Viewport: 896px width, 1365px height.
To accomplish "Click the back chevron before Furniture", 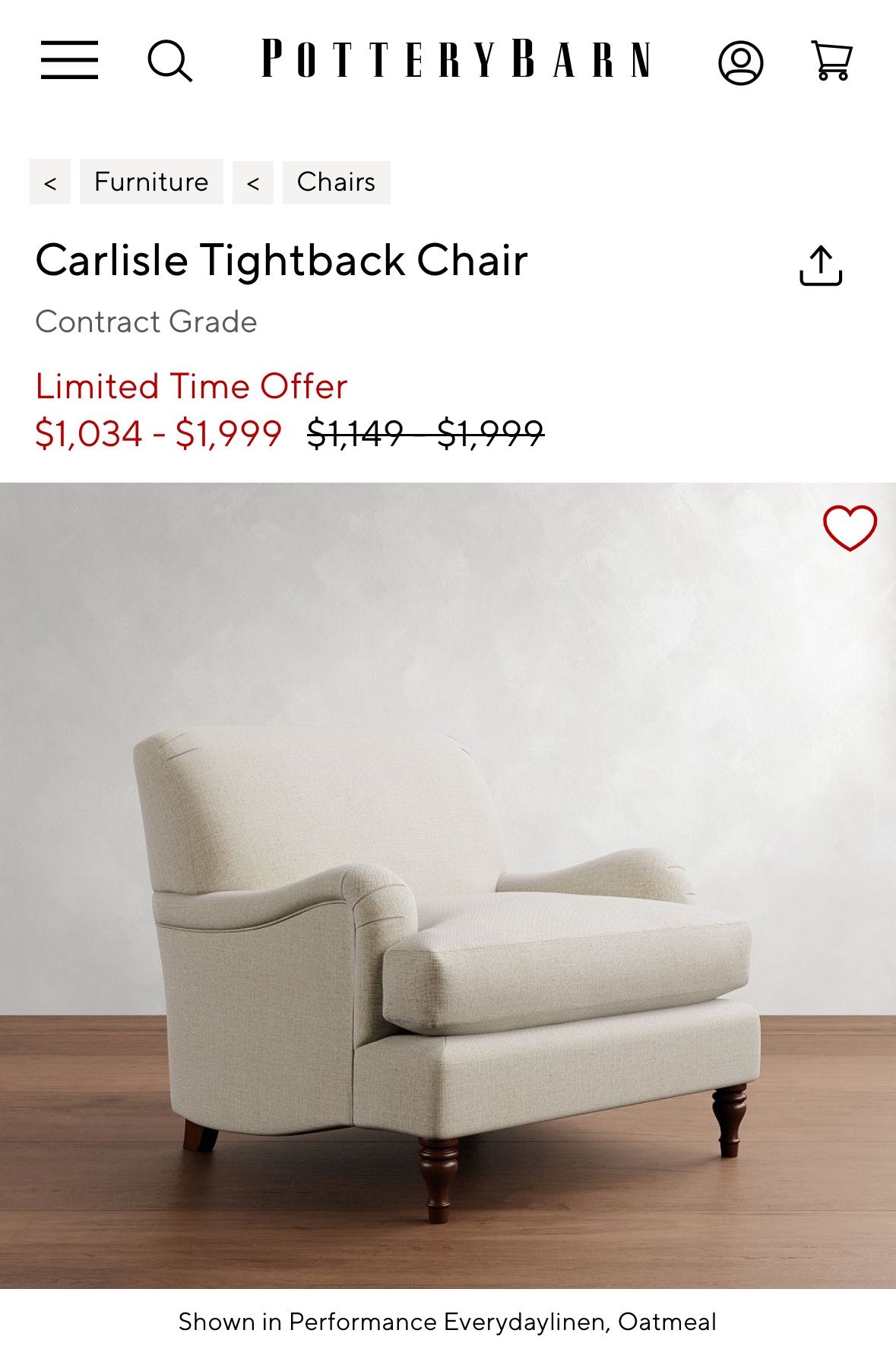I will [51, 182].
